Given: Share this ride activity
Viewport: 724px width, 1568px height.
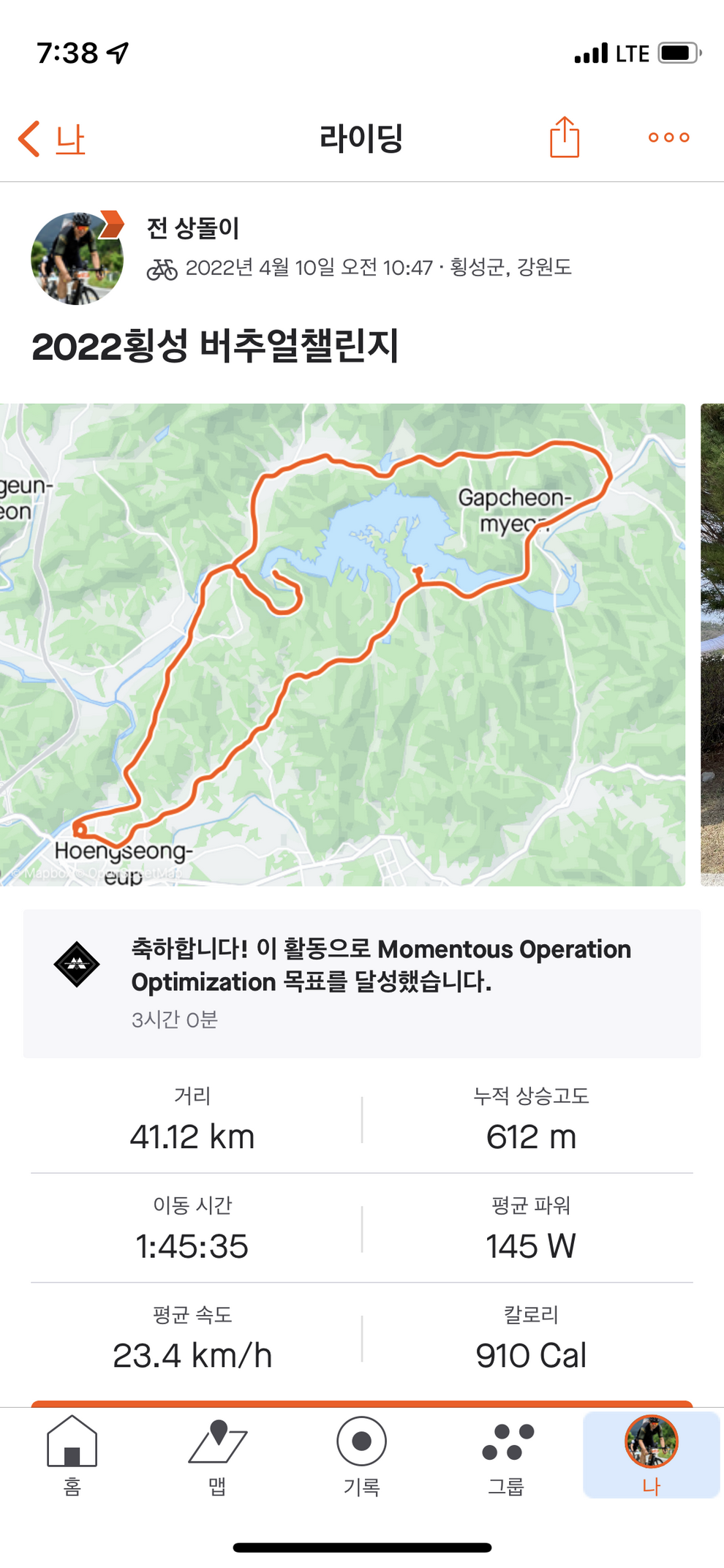Looking at the screenshot, I should 564,137.
